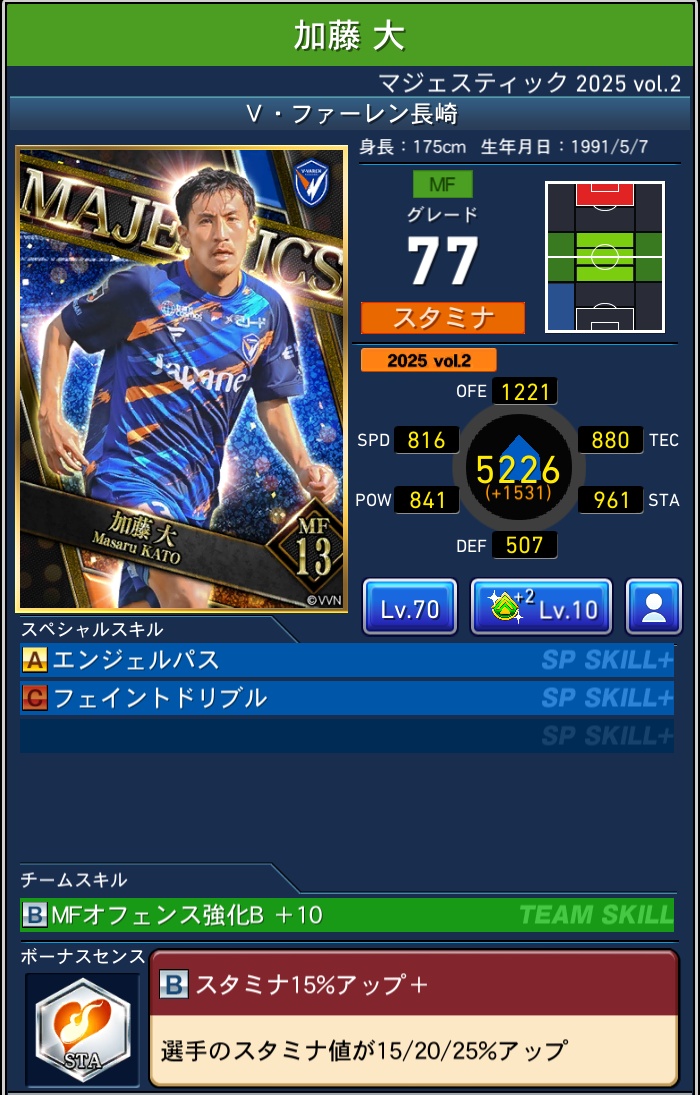Image resolution: width=700 pixels, height=1095 pixels.
Task: View the フェイントドリブル special skill details
Action: [346, 697]
